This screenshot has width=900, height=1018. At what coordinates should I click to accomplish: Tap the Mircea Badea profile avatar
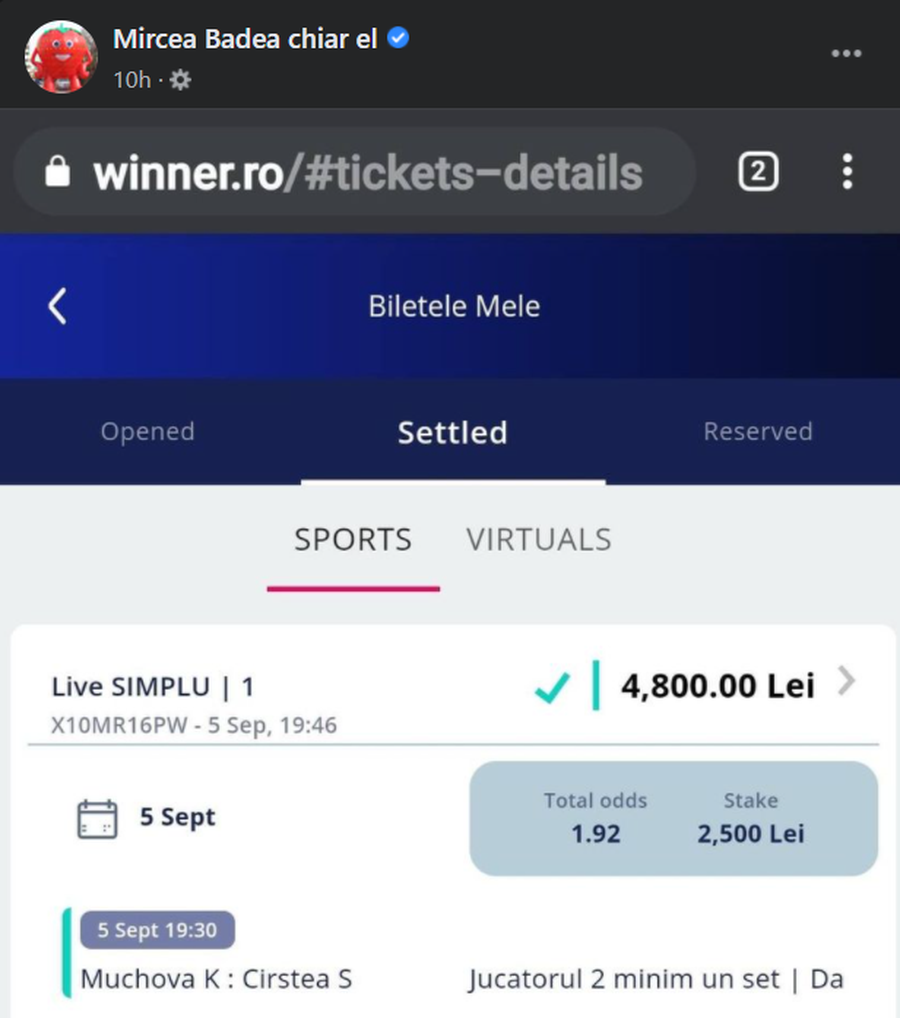60,57
